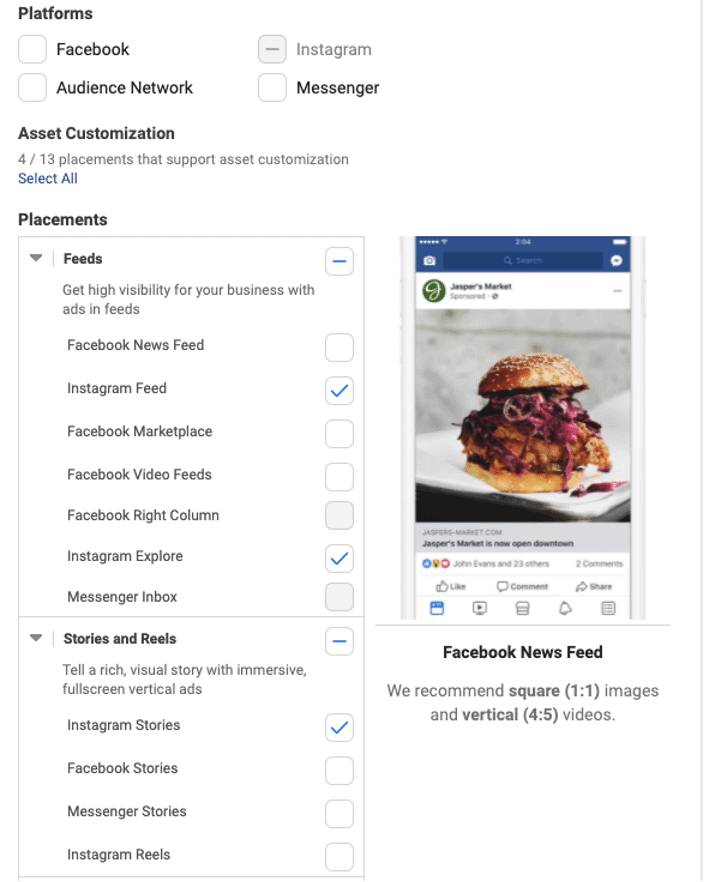Check the Facebook platform checkbox
The height and width of the screenshot is (882, 704).
click(x=33, y=49)
